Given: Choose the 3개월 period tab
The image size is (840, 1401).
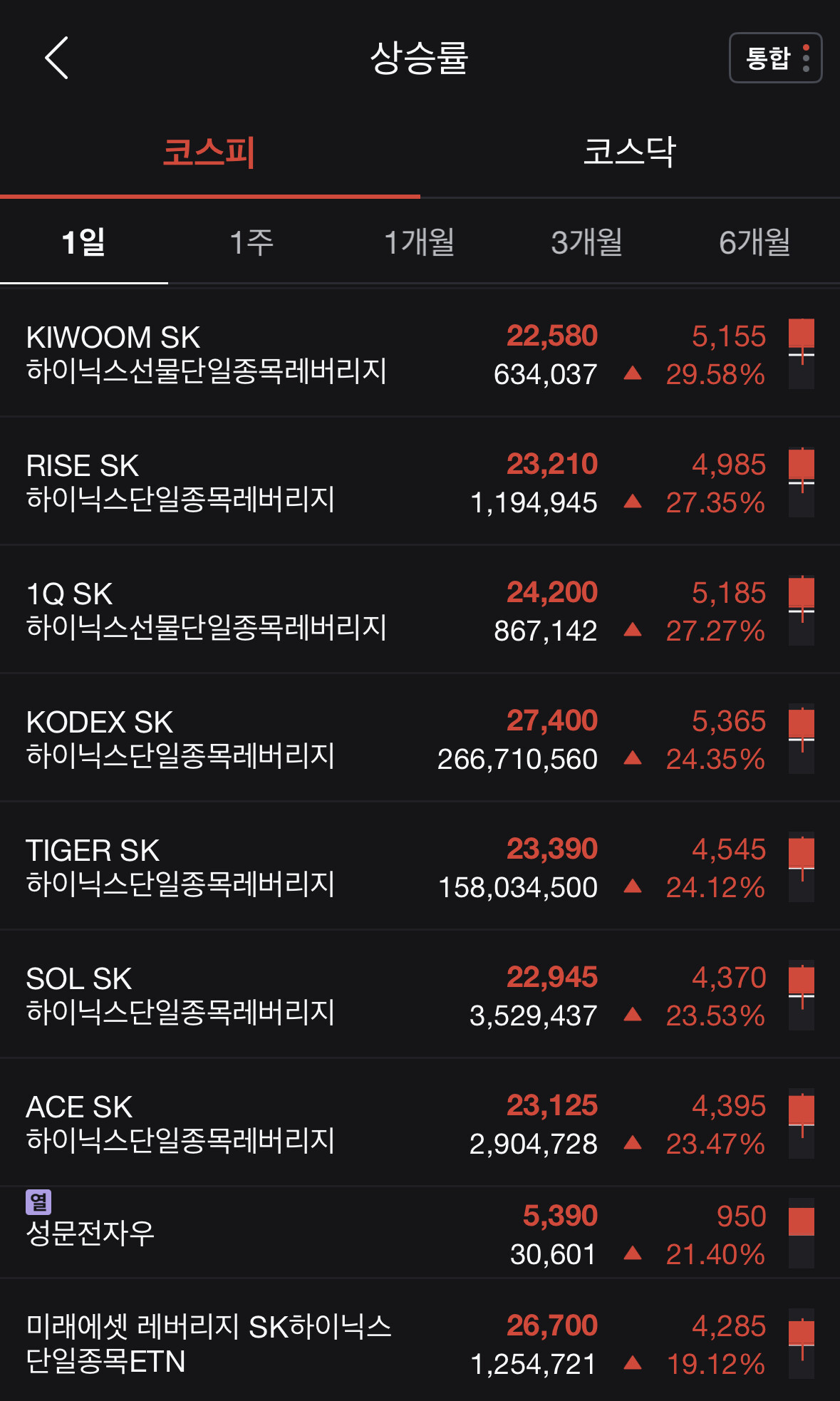Looking at the screenshot, I should coord(587,242).
